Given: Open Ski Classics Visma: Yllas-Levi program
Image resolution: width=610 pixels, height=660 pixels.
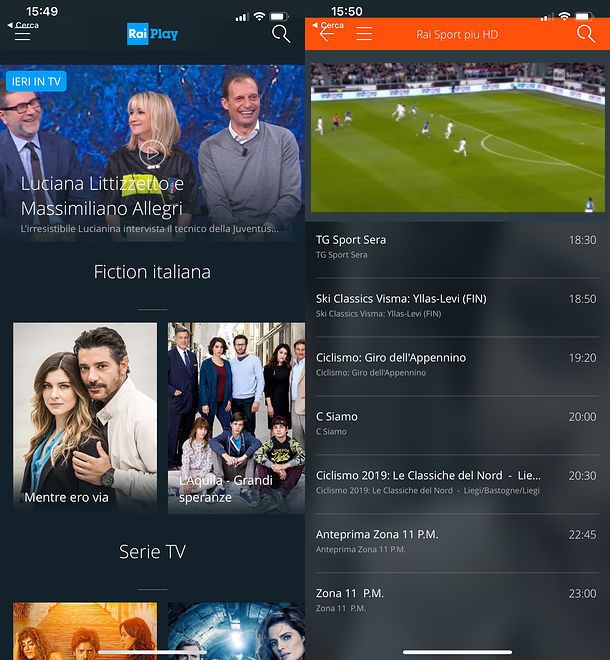Looking at the screenshot, I should click(x=457, y=306).
